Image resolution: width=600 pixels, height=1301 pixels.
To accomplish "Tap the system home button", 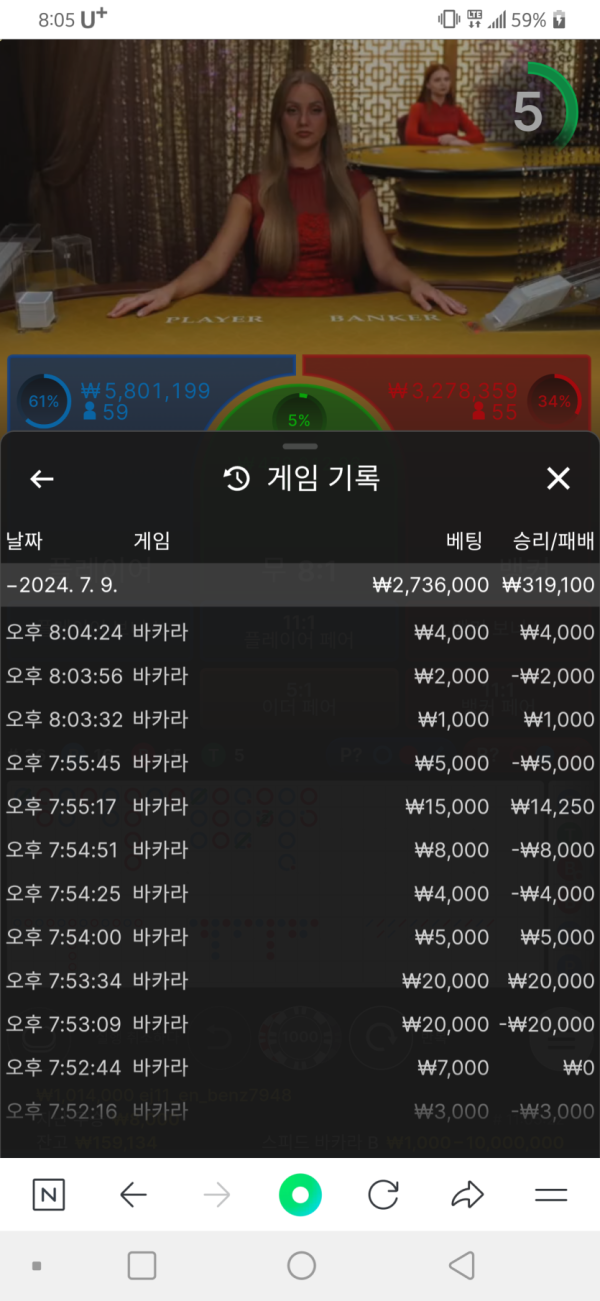I will (301, 1266).
